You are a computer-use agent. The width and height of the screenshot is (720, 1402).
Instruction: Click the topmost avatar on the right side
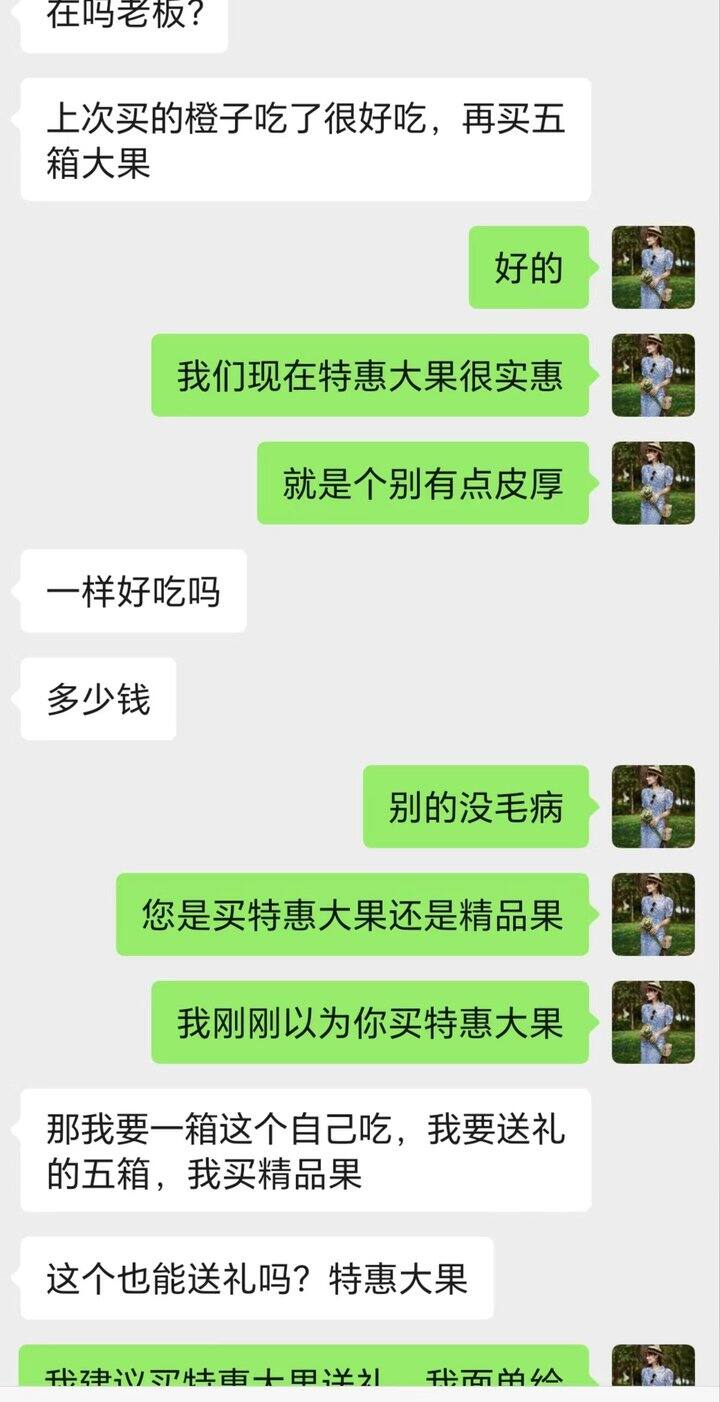654,267
